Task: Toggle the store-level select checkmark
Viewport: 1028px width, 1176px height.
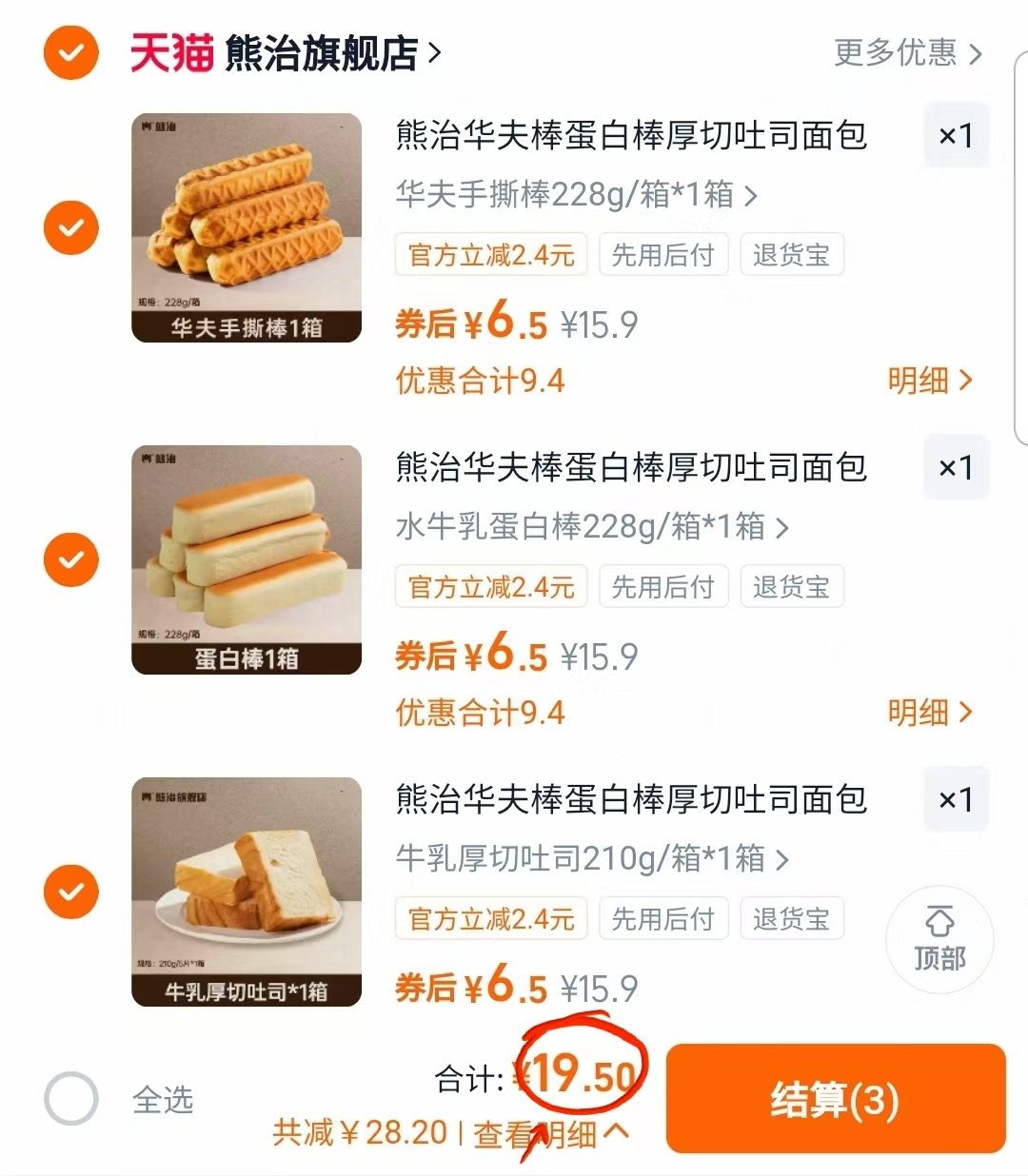Action: pos(70,53)
